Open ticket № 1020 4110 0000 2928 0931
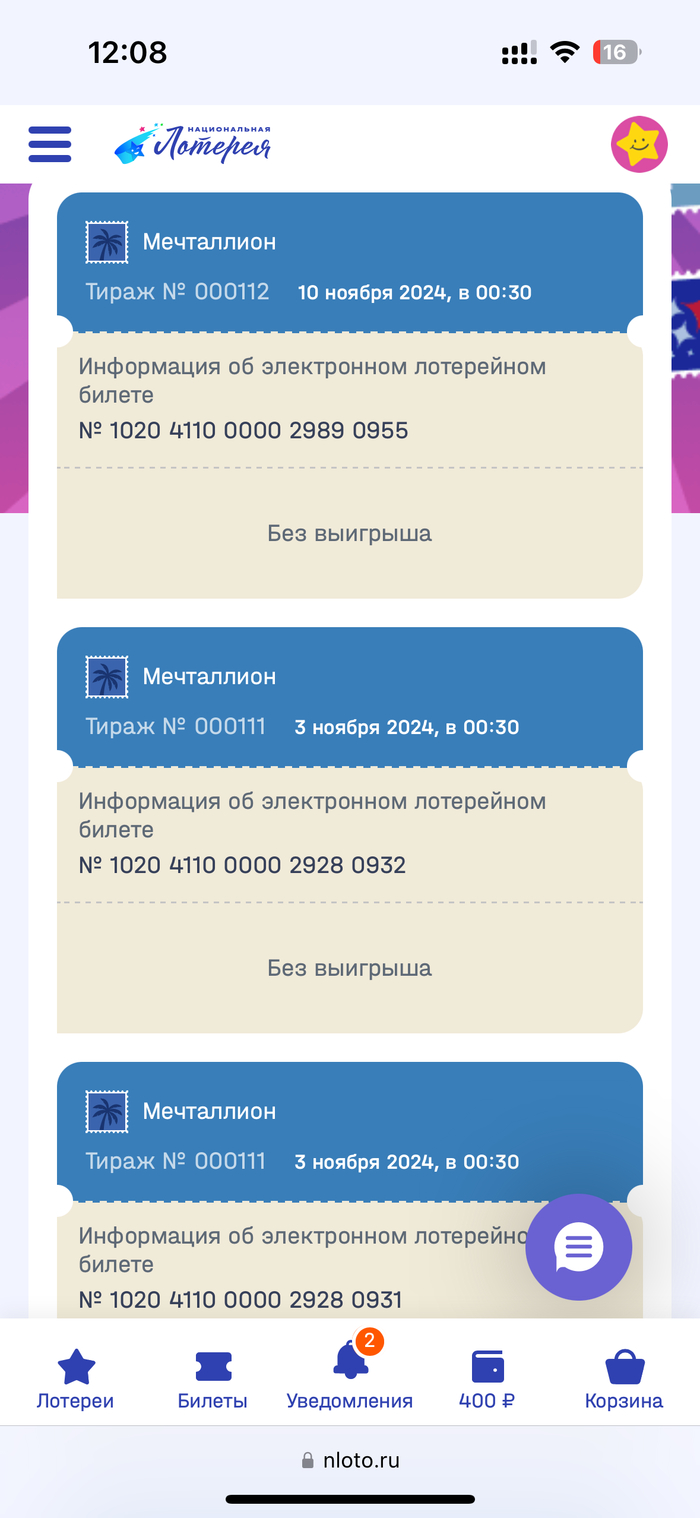The height and width of the screenshot is (1518, 700). (241, 1299)
